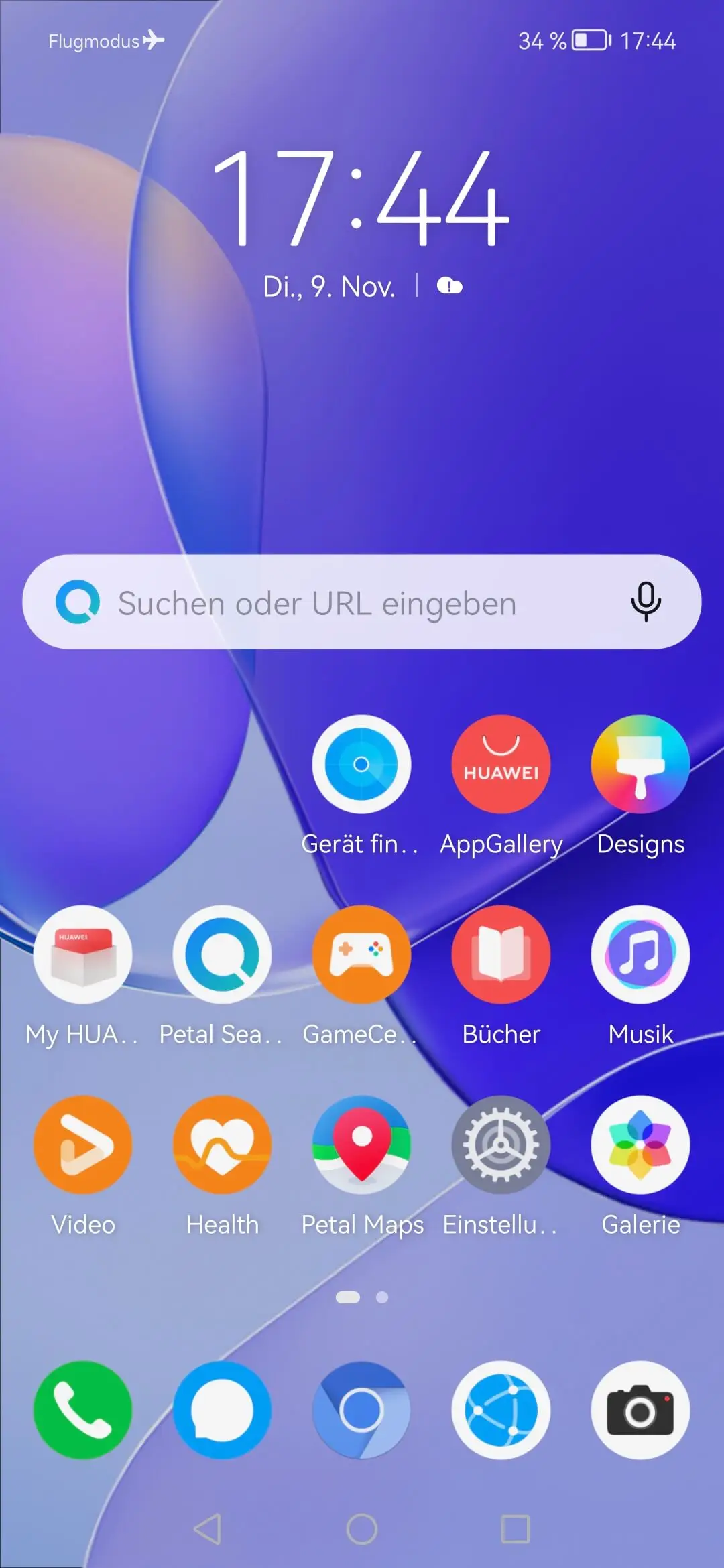Open the My HUAWEI app
This screenshot has width=724, height=1568.
[83, 955]
